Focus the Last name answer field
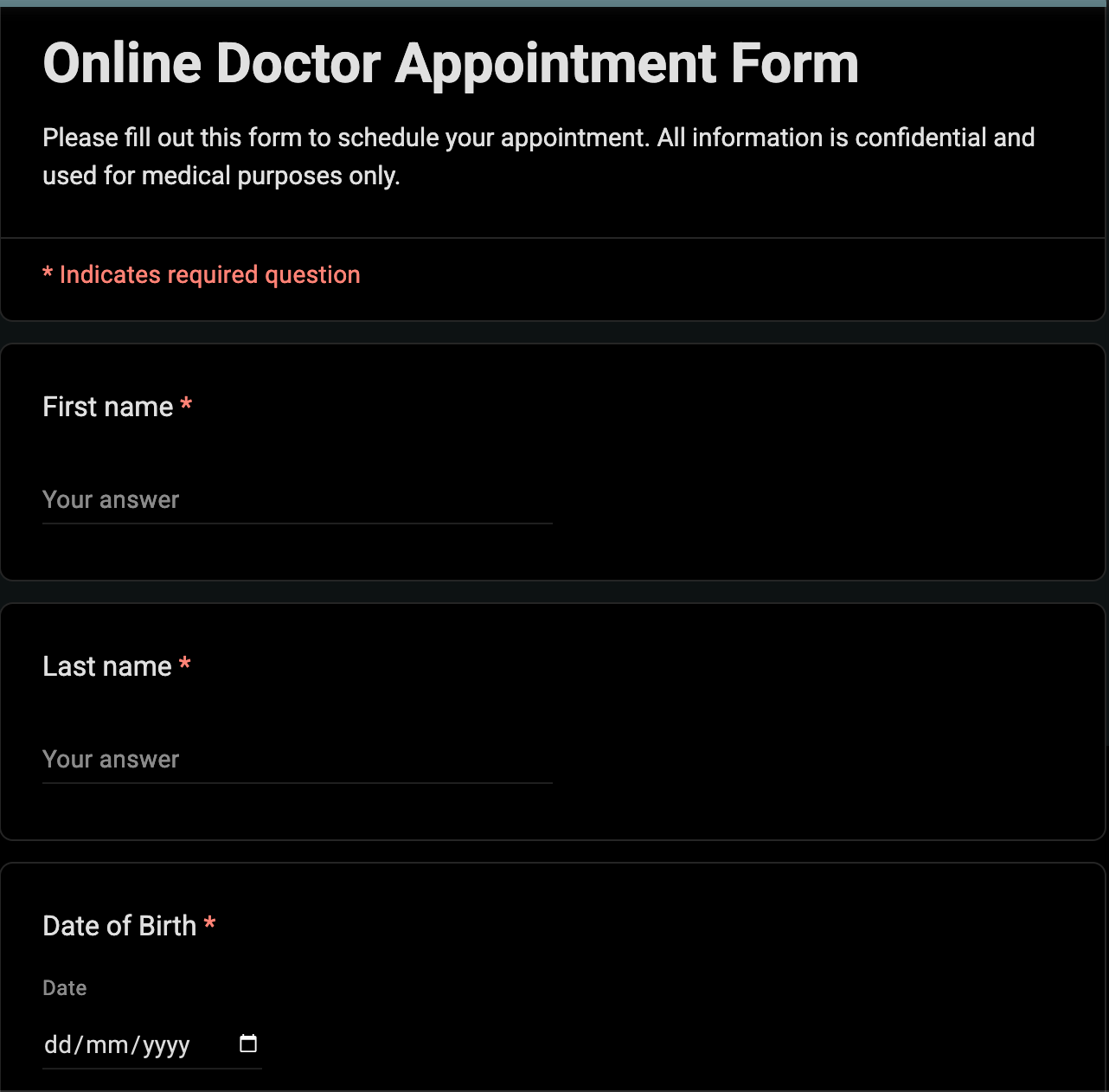Viewport: 1109px width, 1092px height. 297,760
